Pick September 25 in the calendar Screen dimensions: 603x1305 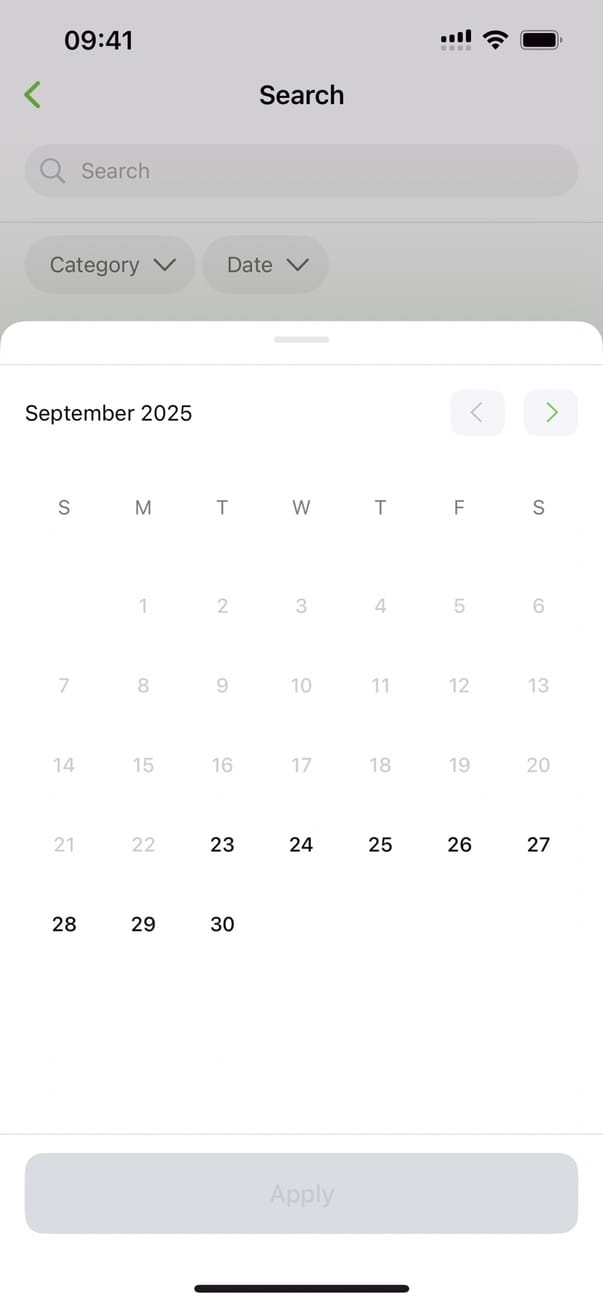380,845
